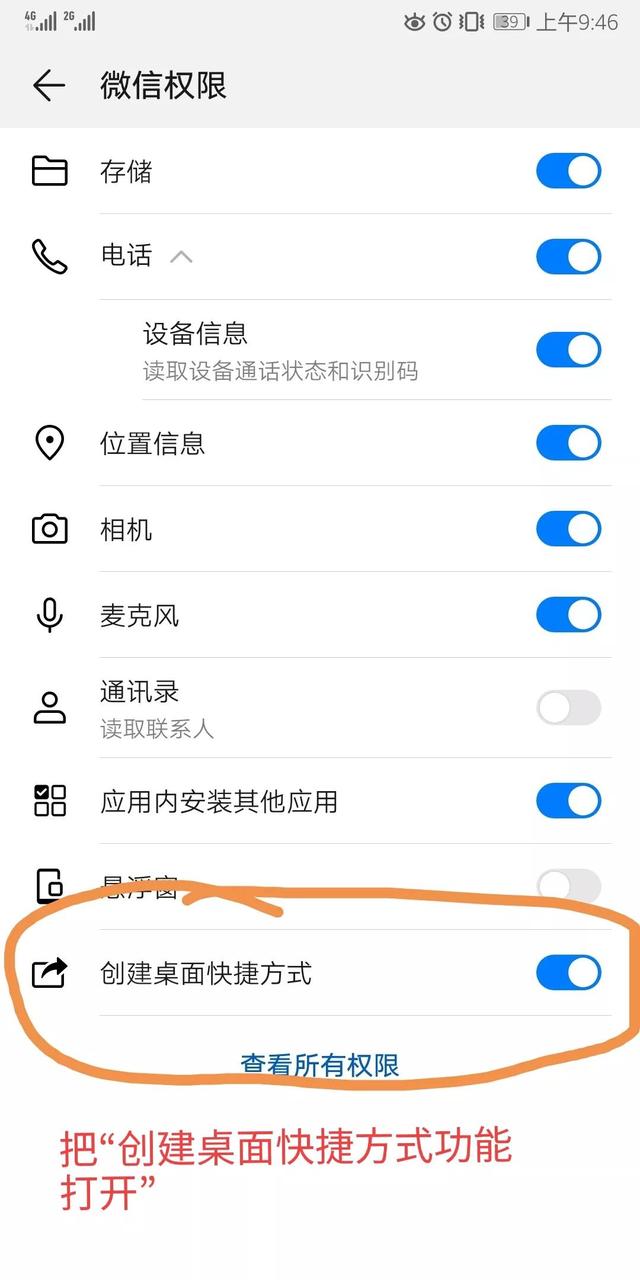Toggle the 麦克风 permission switch
The width and height of the screenshot is (640, 1280).
coord(568,614)
